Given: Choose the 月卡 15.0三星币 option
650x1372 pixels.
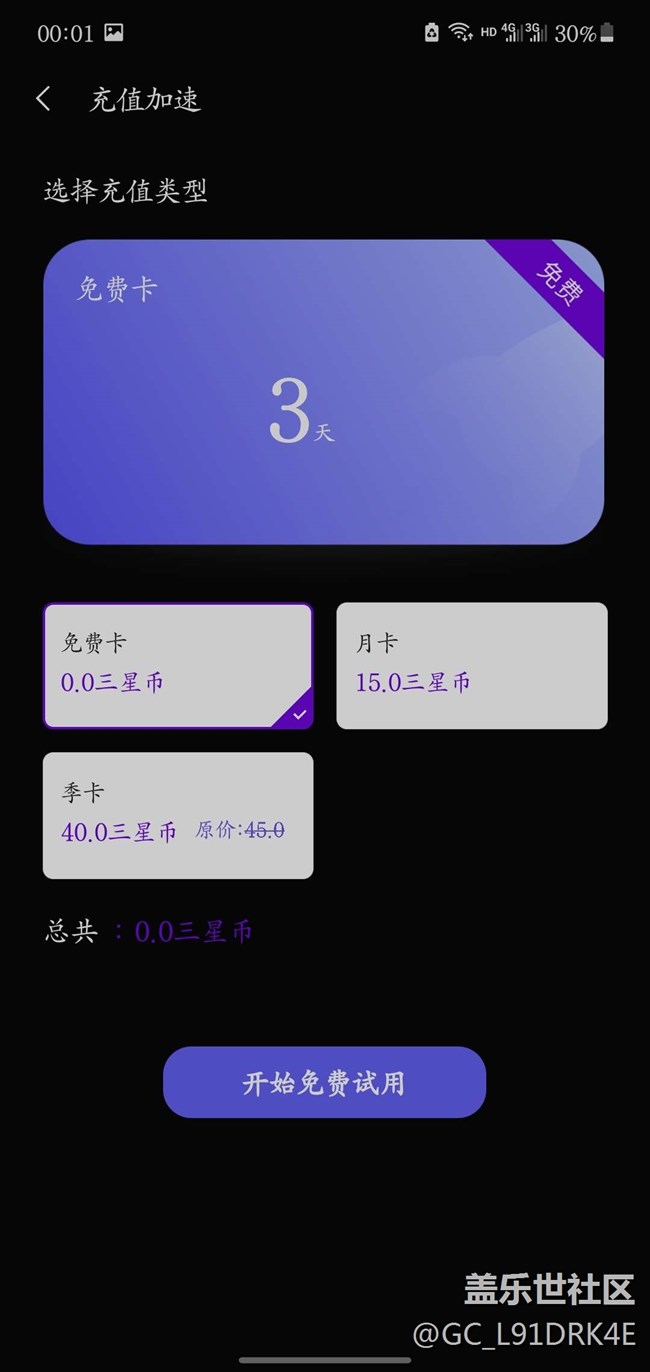Looking at the screenshot, I should (472, 666).
